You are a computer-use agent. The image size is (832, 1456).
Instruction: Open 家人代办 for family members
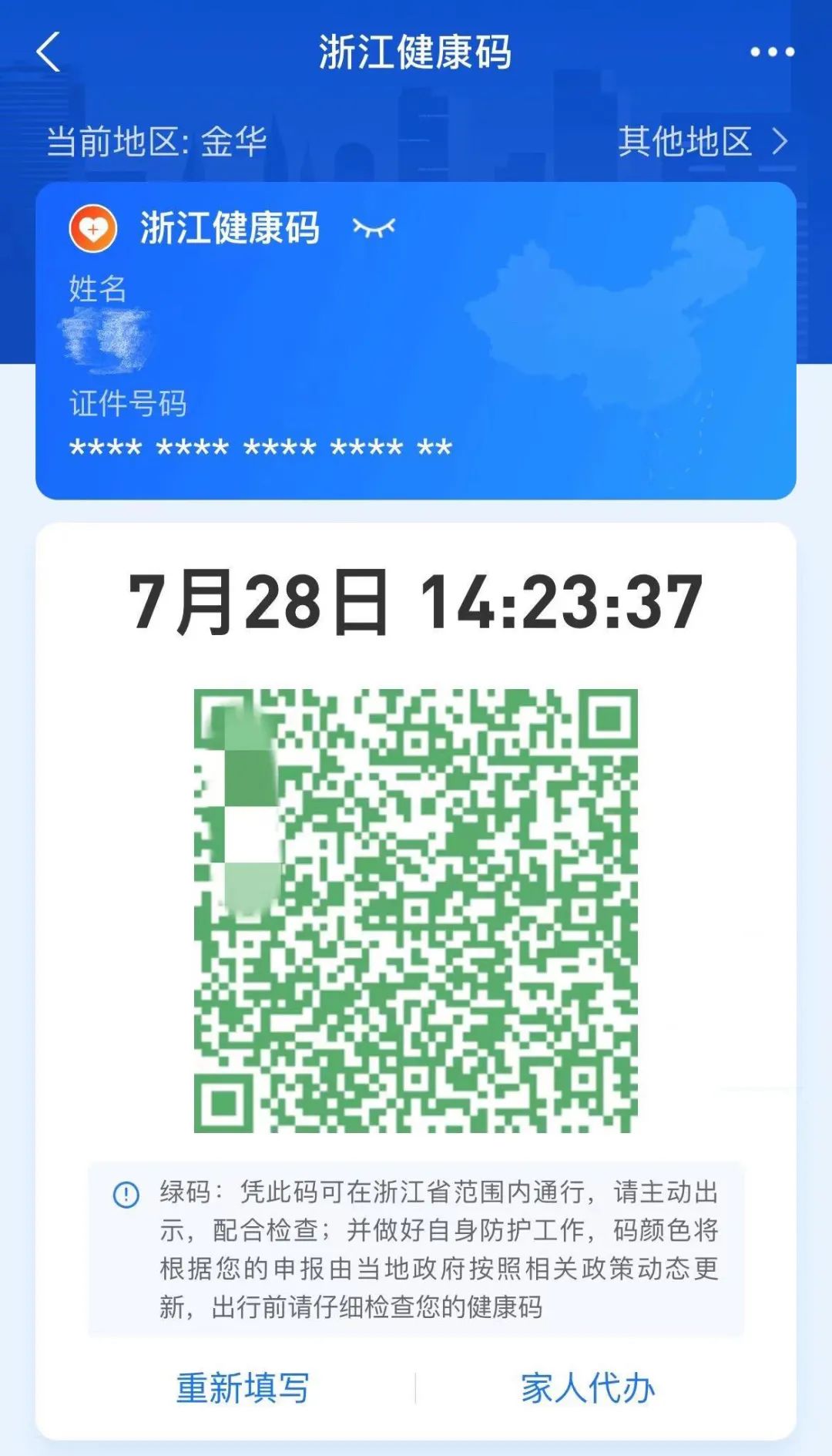[x=588, y=1388]
